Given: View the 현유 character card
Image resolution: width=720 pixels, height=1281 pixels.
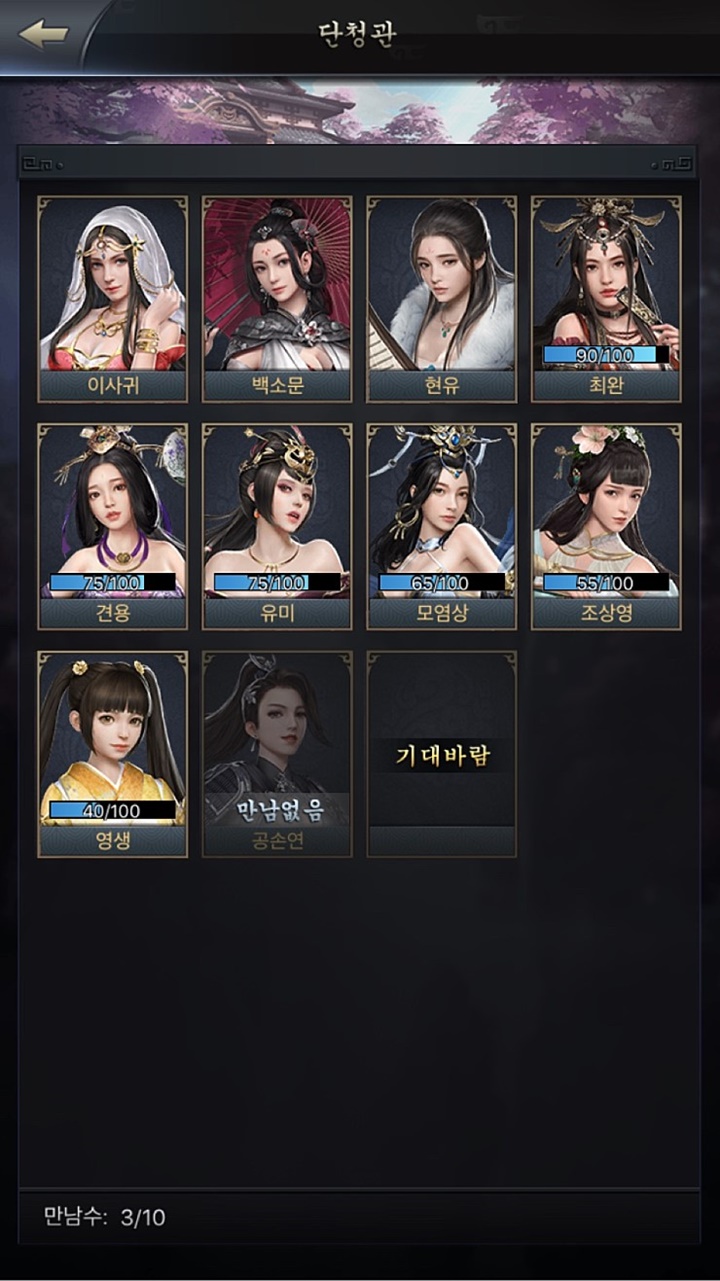Looking at the screenshot, I should (x=441, y=298).
